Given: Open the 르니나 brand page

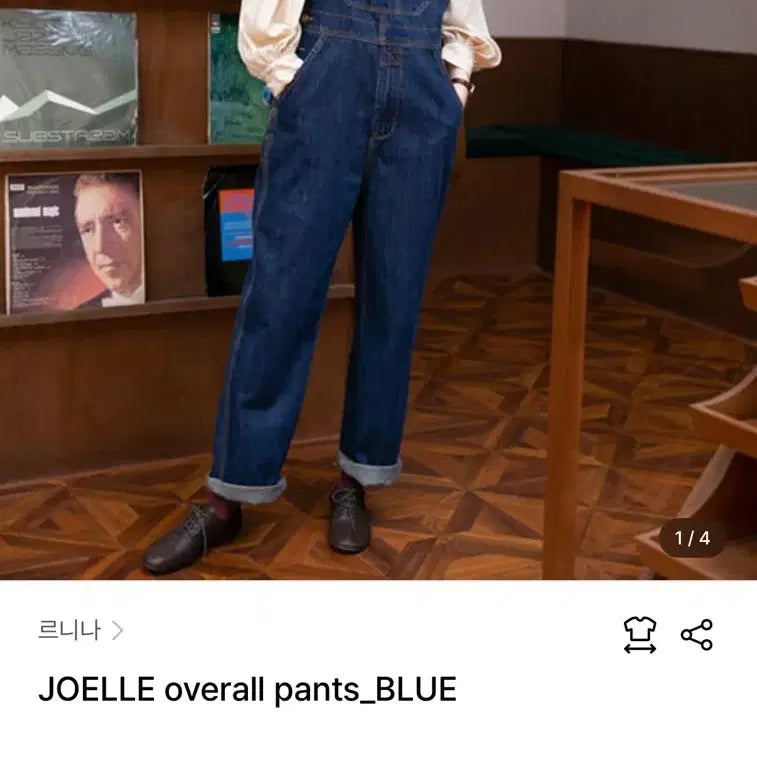Looking at the screenshot, I should coord(80,631).
